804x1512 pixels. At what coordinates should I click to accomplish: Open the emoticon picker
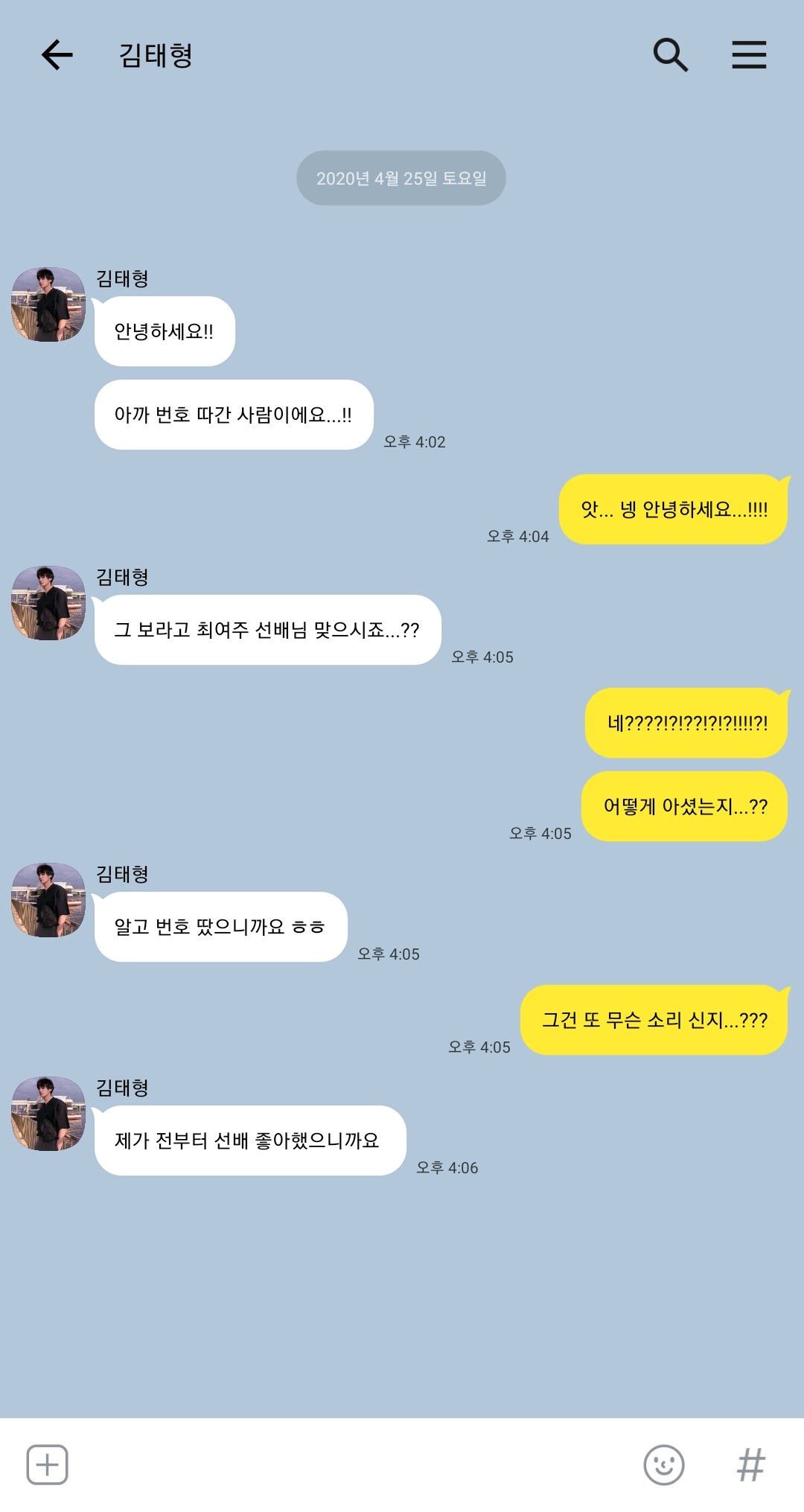(664, 1464)
